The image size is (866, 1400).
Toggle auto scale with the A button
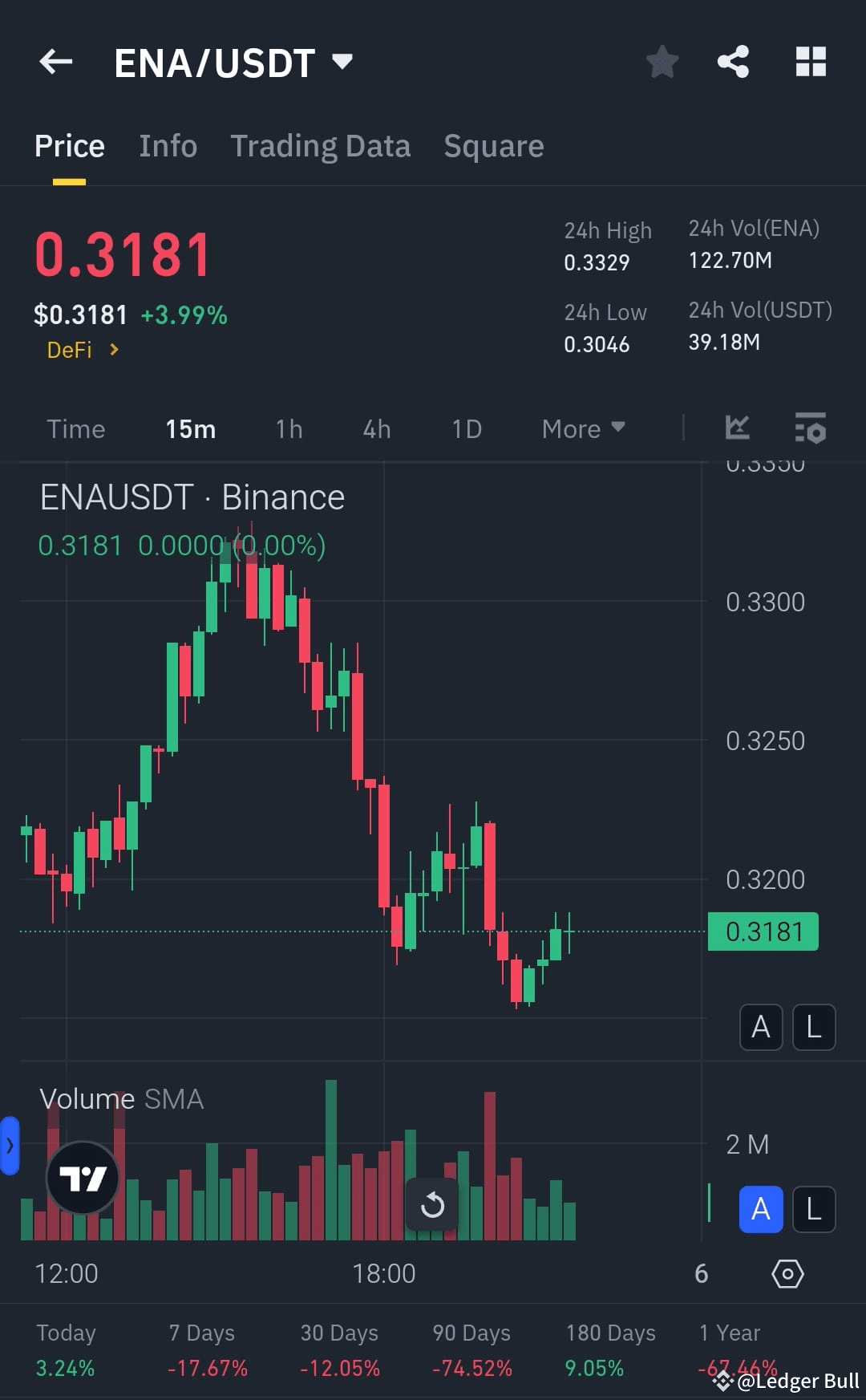[760, 1027]
